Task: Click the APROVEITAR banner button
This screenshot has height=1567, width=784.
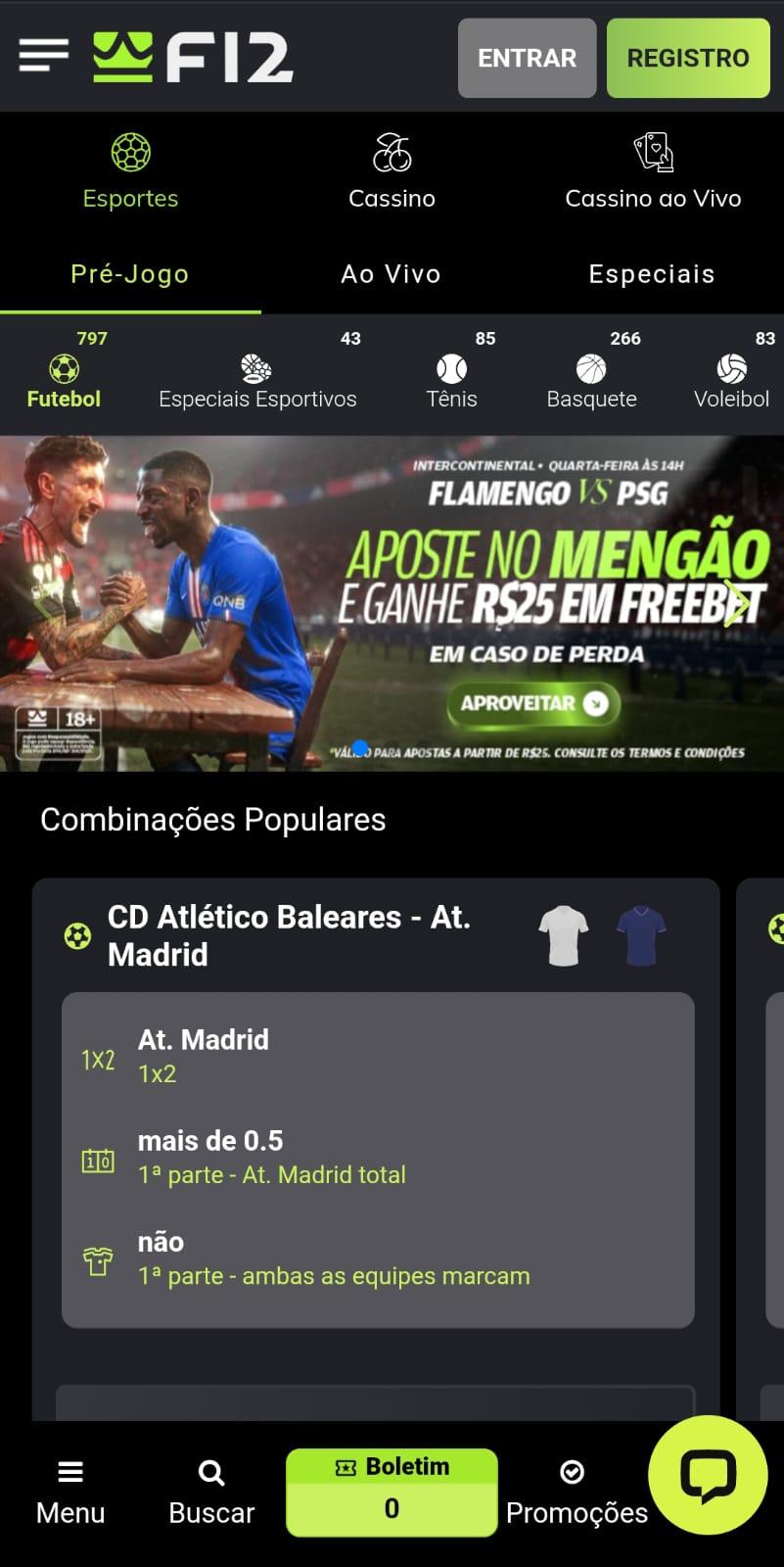Action: (534, 703)
